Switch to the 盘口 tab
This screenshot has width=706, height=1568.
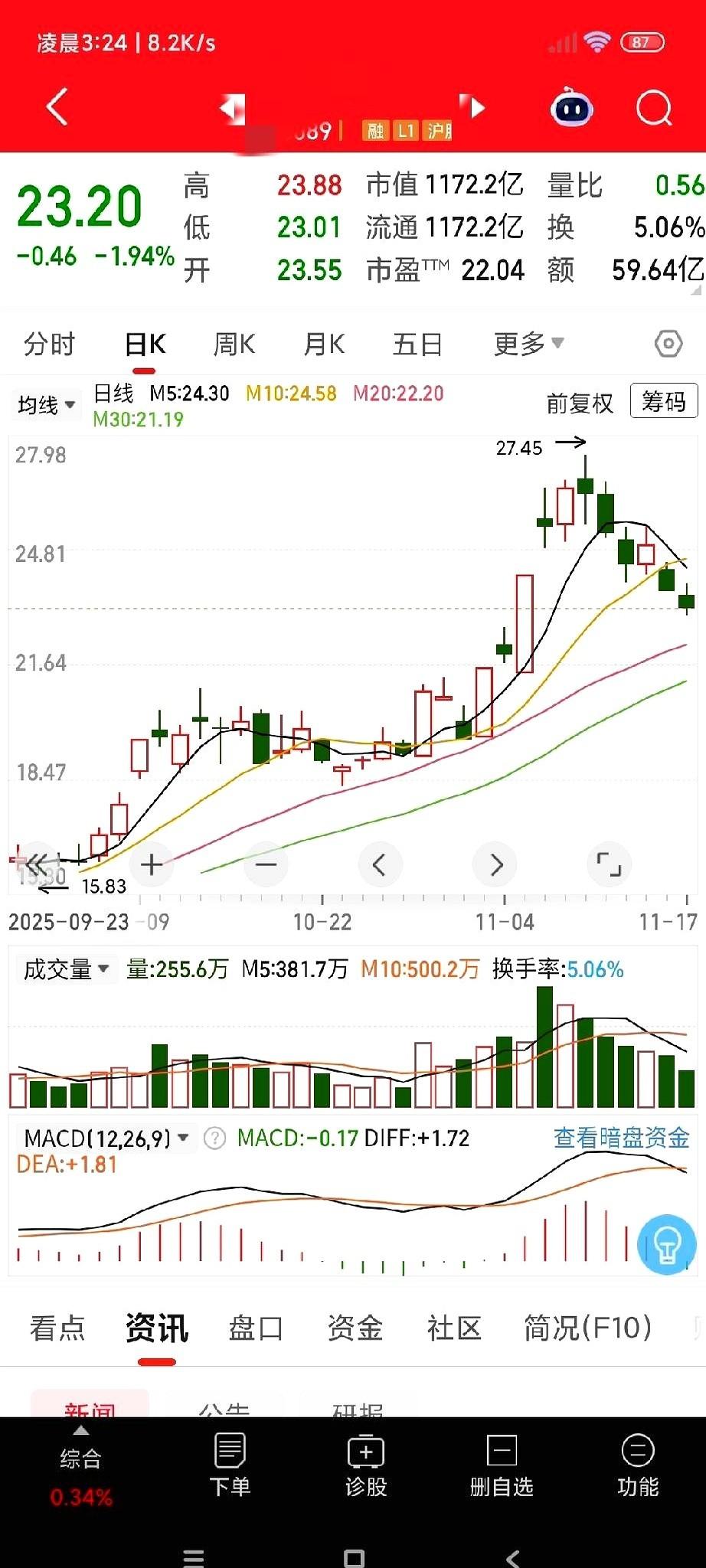pos(256,1327)
